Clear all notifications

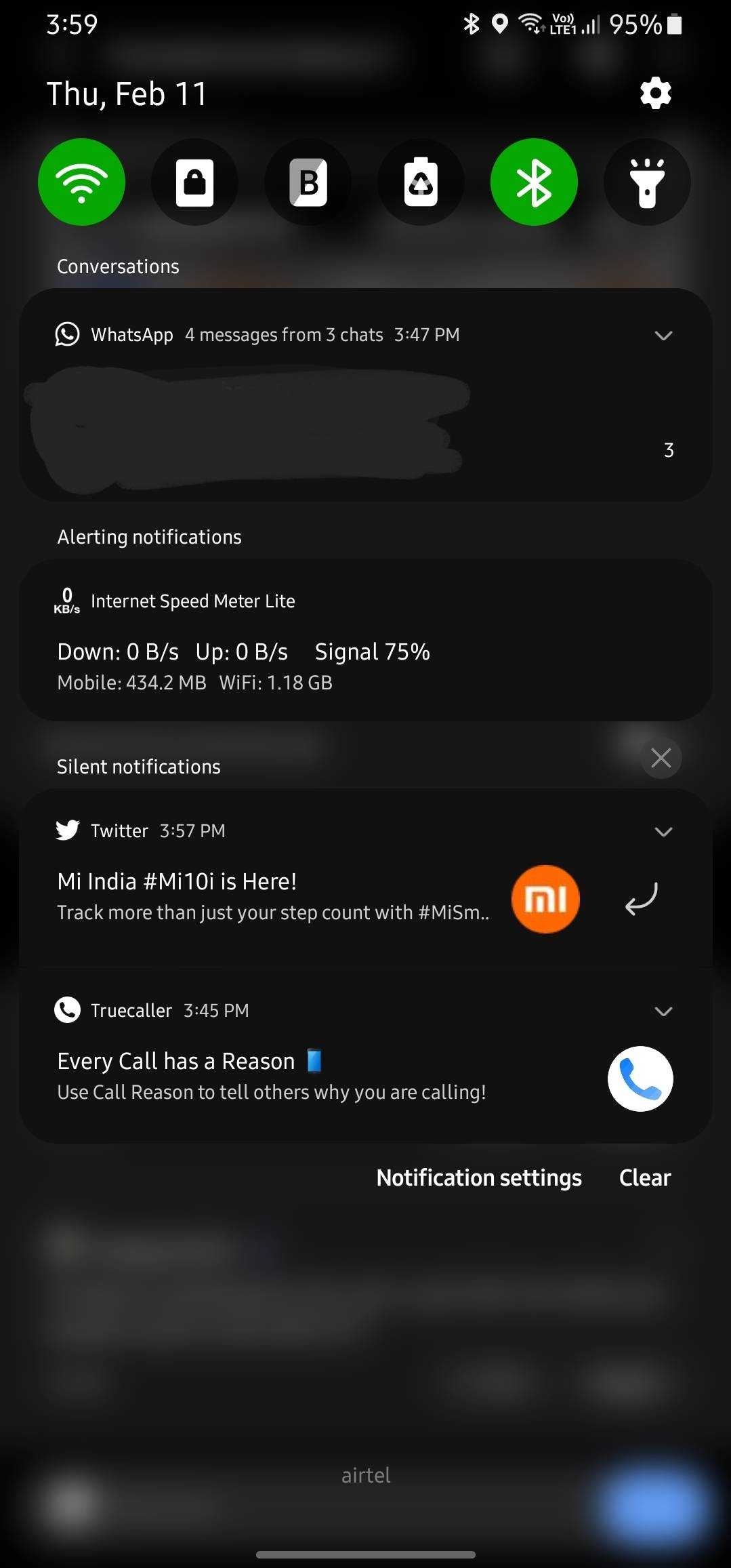coord(644,1178)
